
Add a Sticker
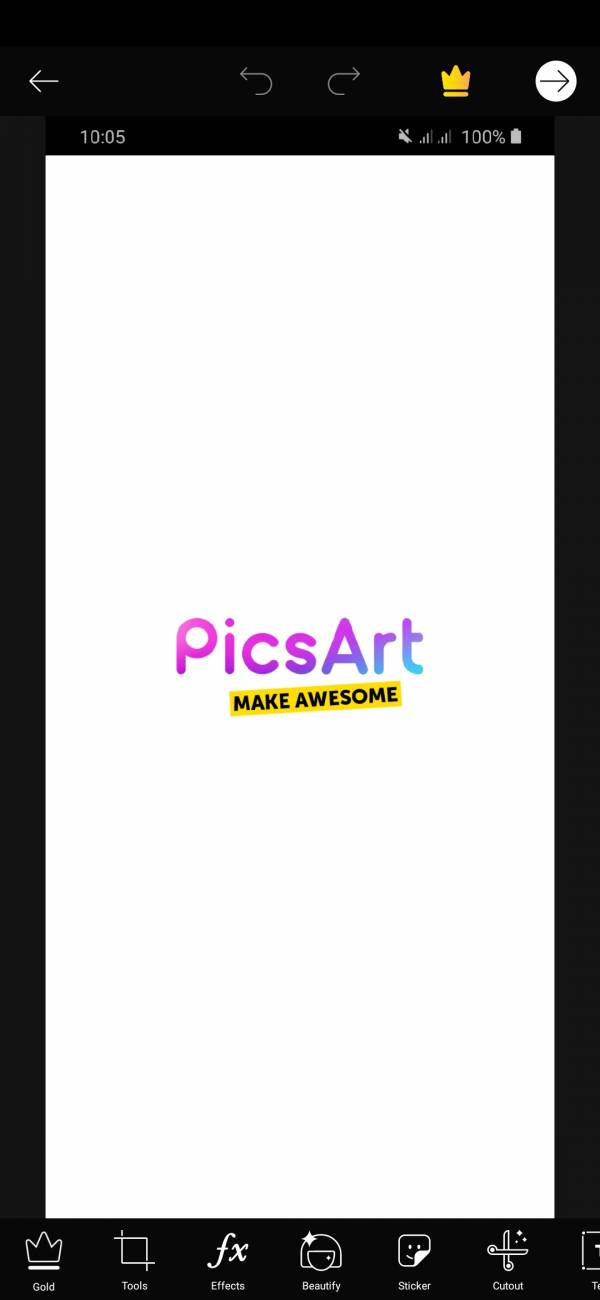point(414,1259)
